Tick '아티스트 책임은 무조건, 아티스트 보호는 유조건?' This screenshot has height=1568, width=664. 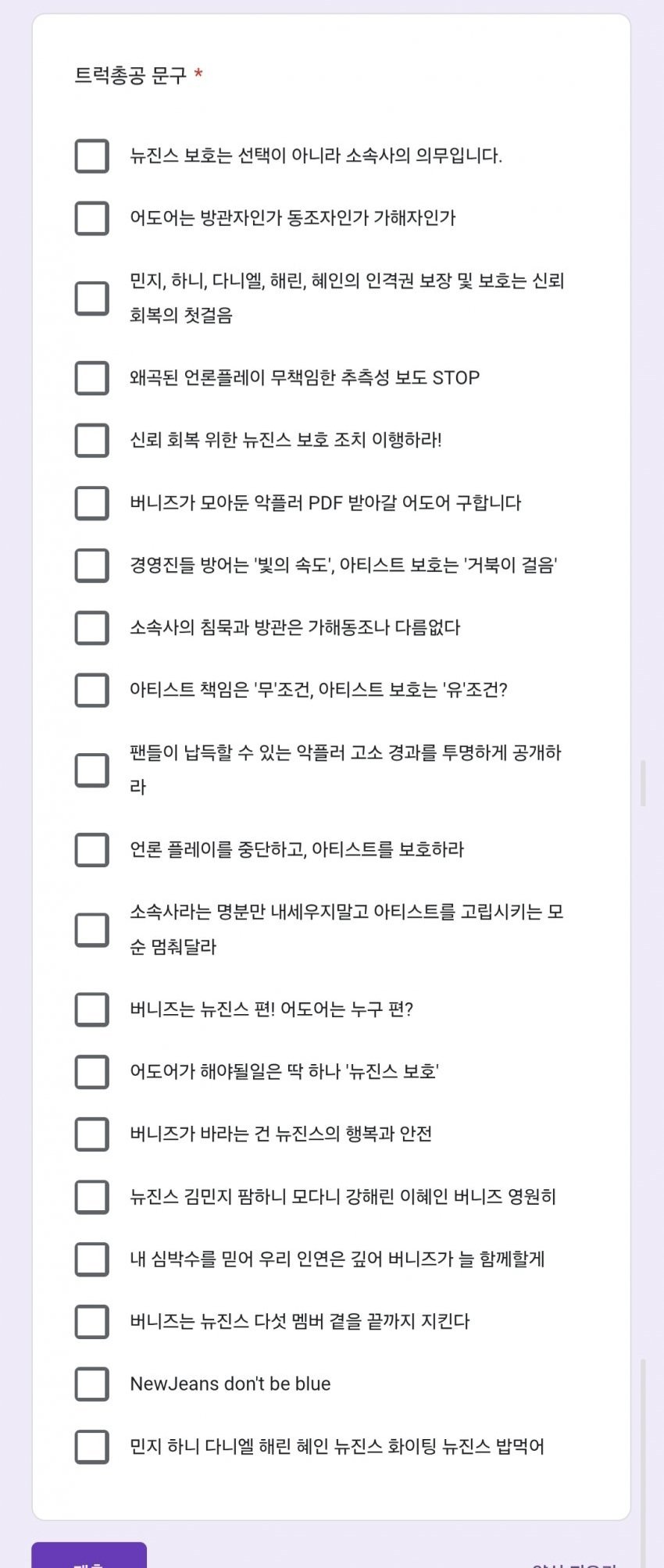coord(92,691)
